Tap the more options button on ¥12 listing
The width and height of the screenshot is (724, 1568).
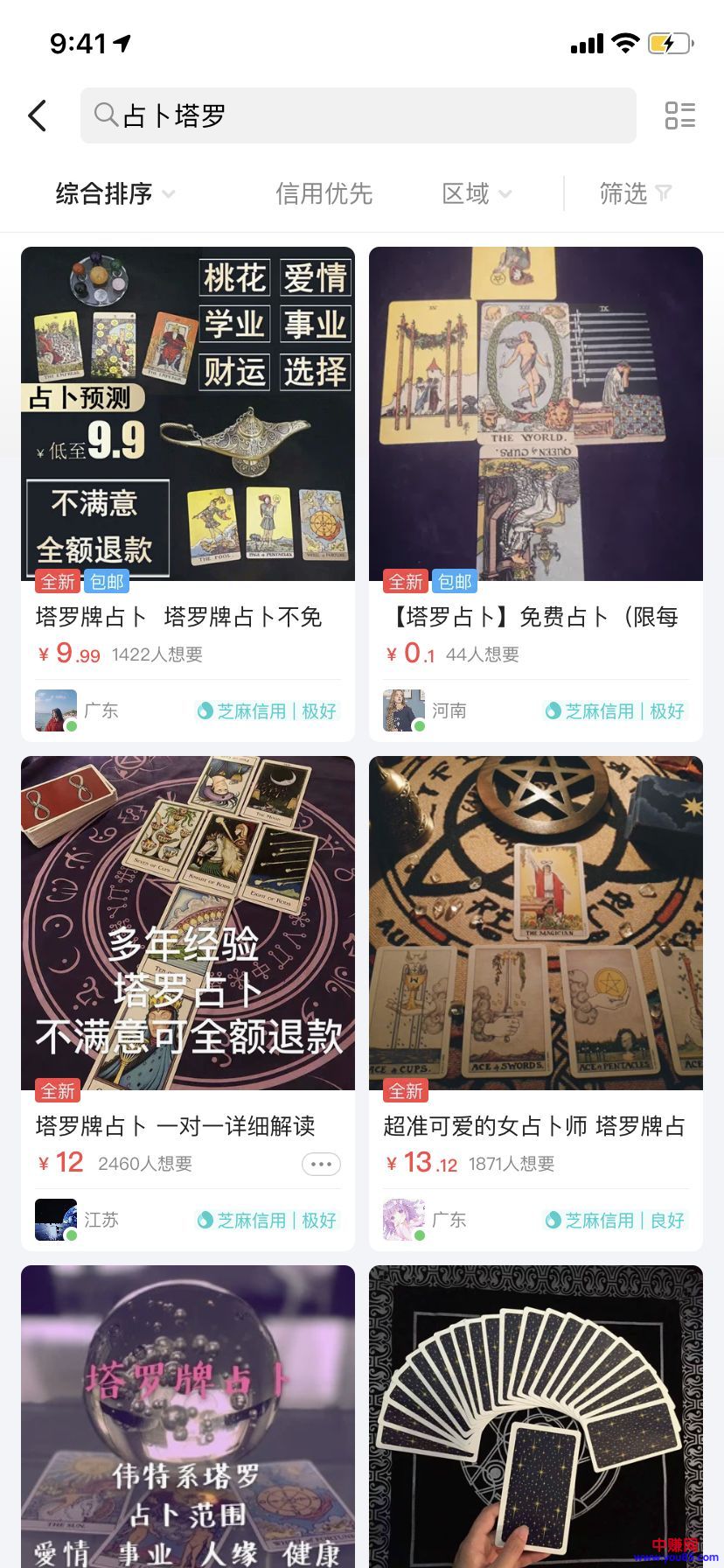click(321, 1164)
